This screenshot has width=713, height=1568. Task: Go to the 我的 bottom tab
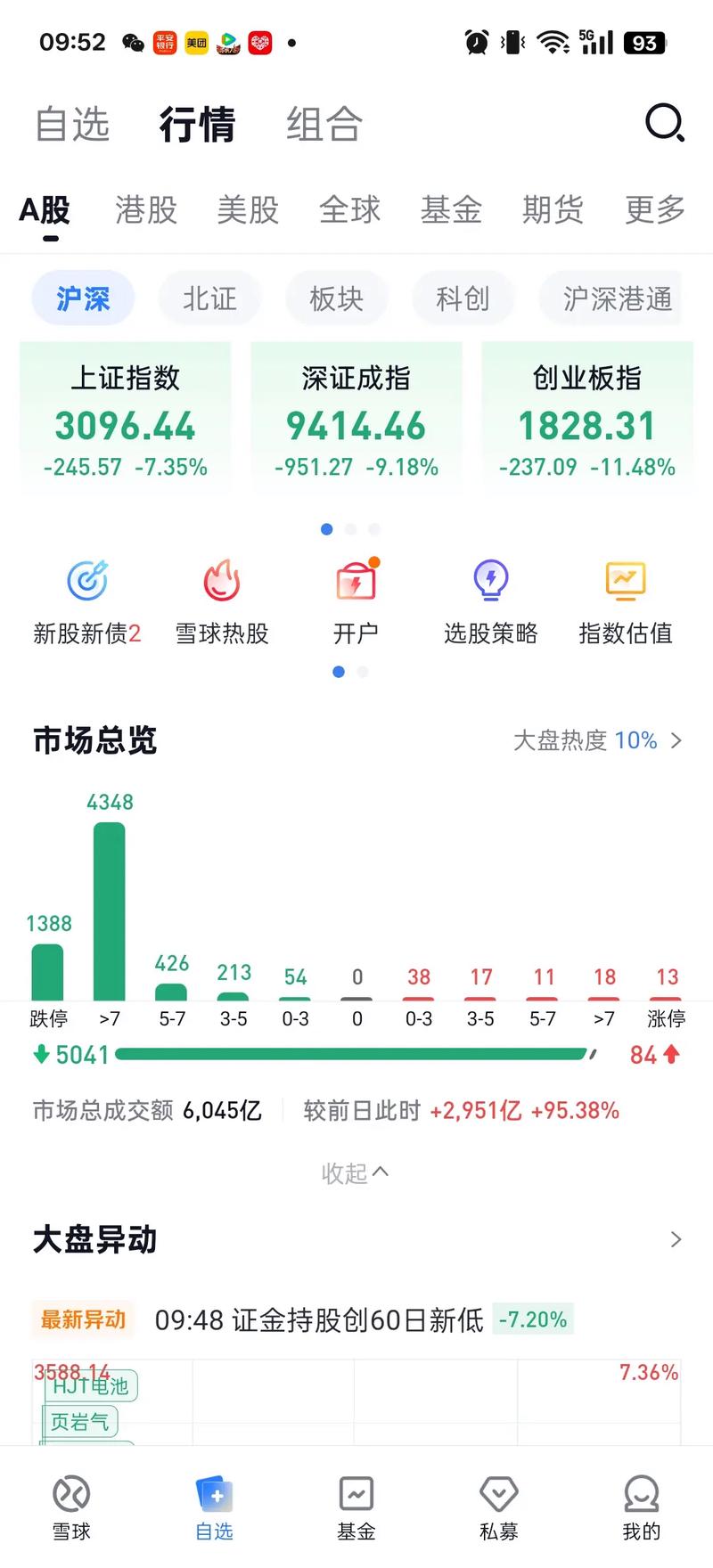pyautogui.click(x=641, y=1507)
